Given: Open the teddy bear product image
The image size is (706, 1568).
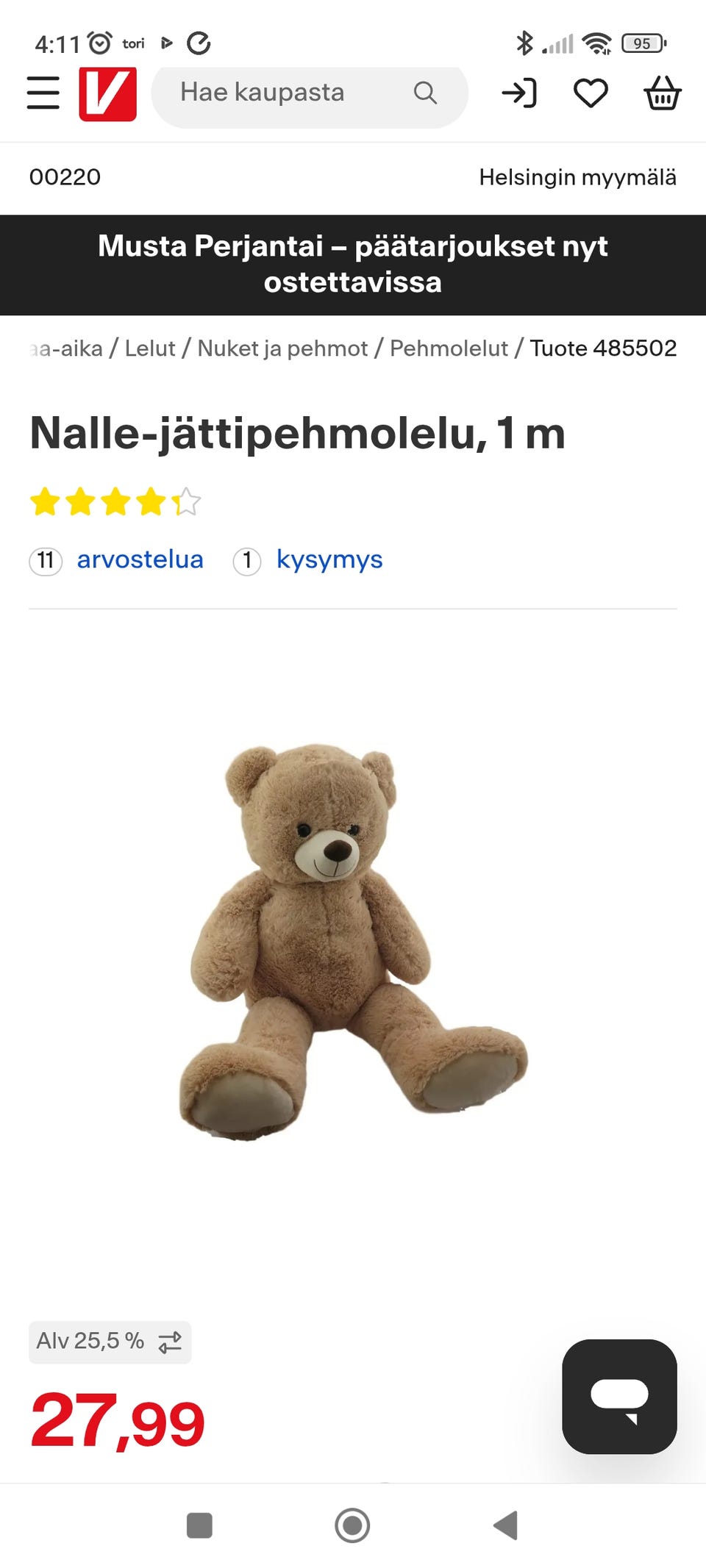Looking at the screenshot, I should coord(353,941).
